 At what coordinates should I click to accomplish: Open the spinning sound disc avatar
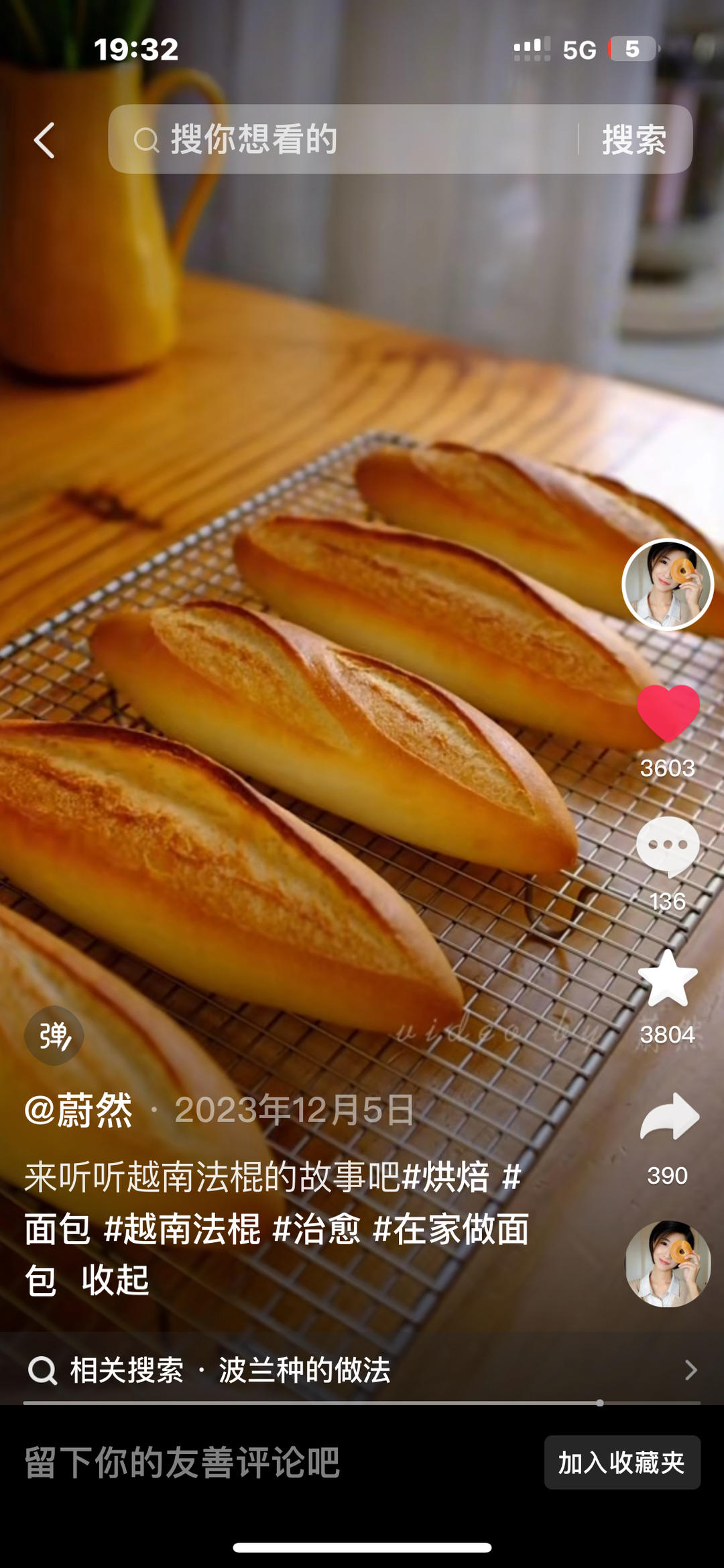click(x=668, y=1263)
